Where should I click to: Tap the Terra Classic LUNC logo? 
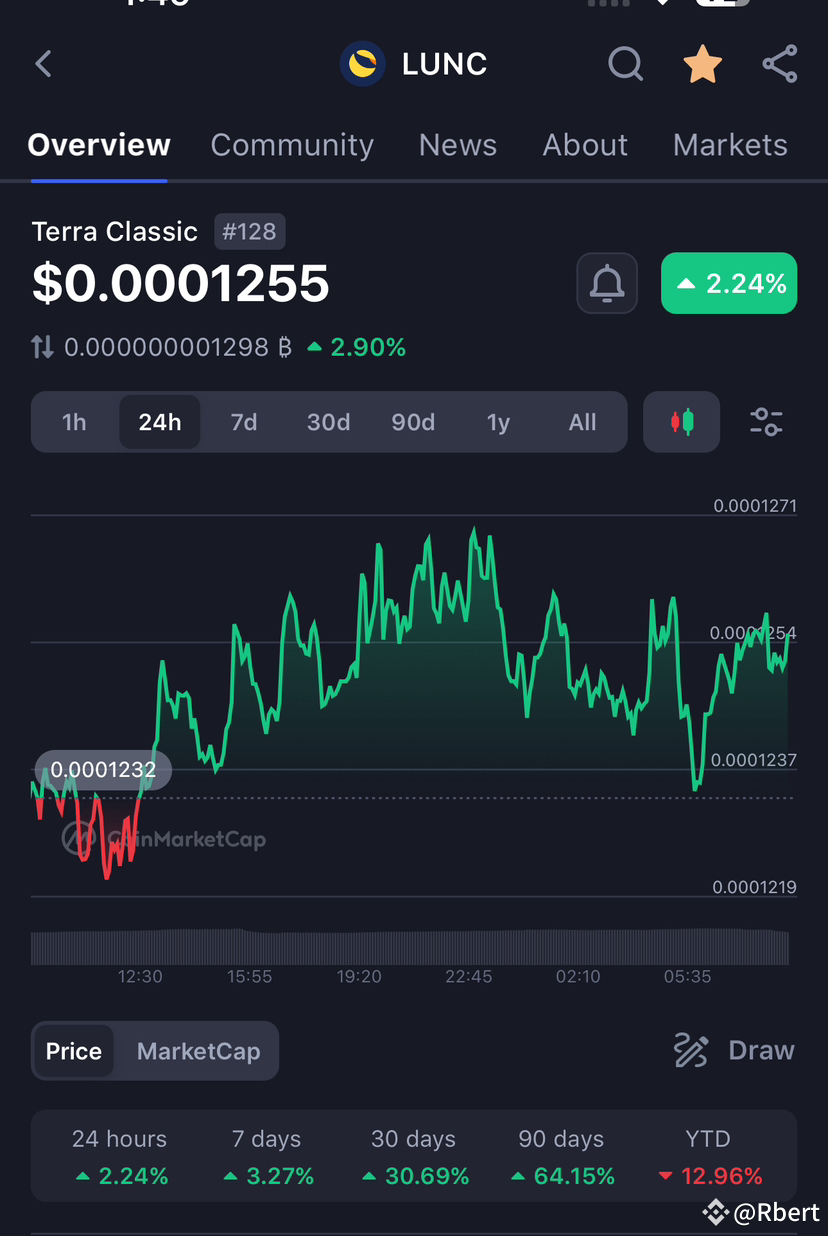[362, 63]
